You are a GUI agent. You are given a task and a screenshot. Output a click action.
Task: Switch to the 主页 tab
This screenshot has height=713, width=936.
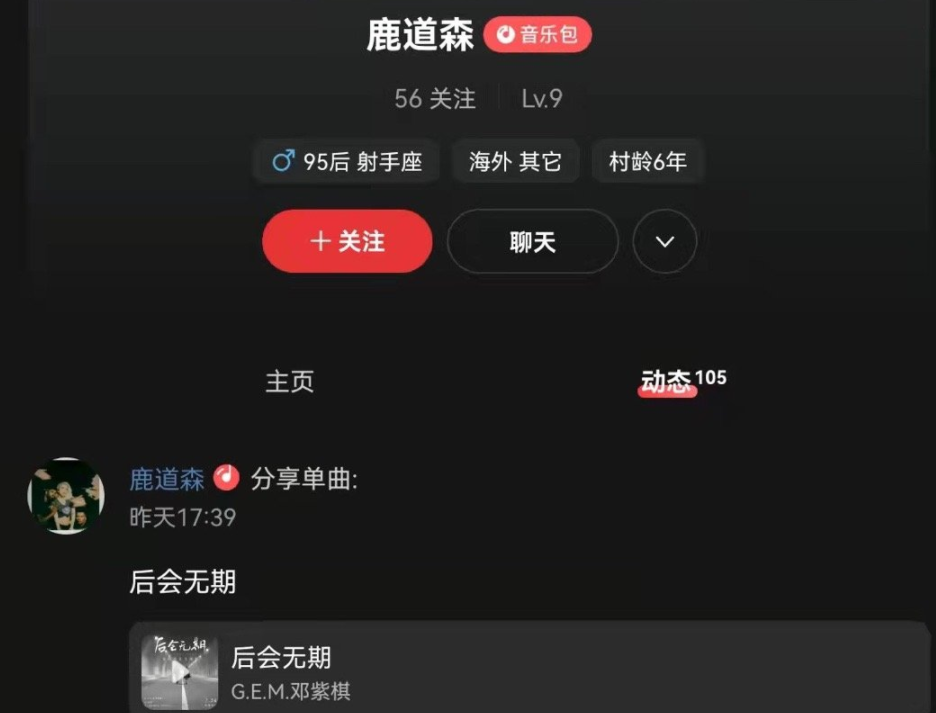290,381
